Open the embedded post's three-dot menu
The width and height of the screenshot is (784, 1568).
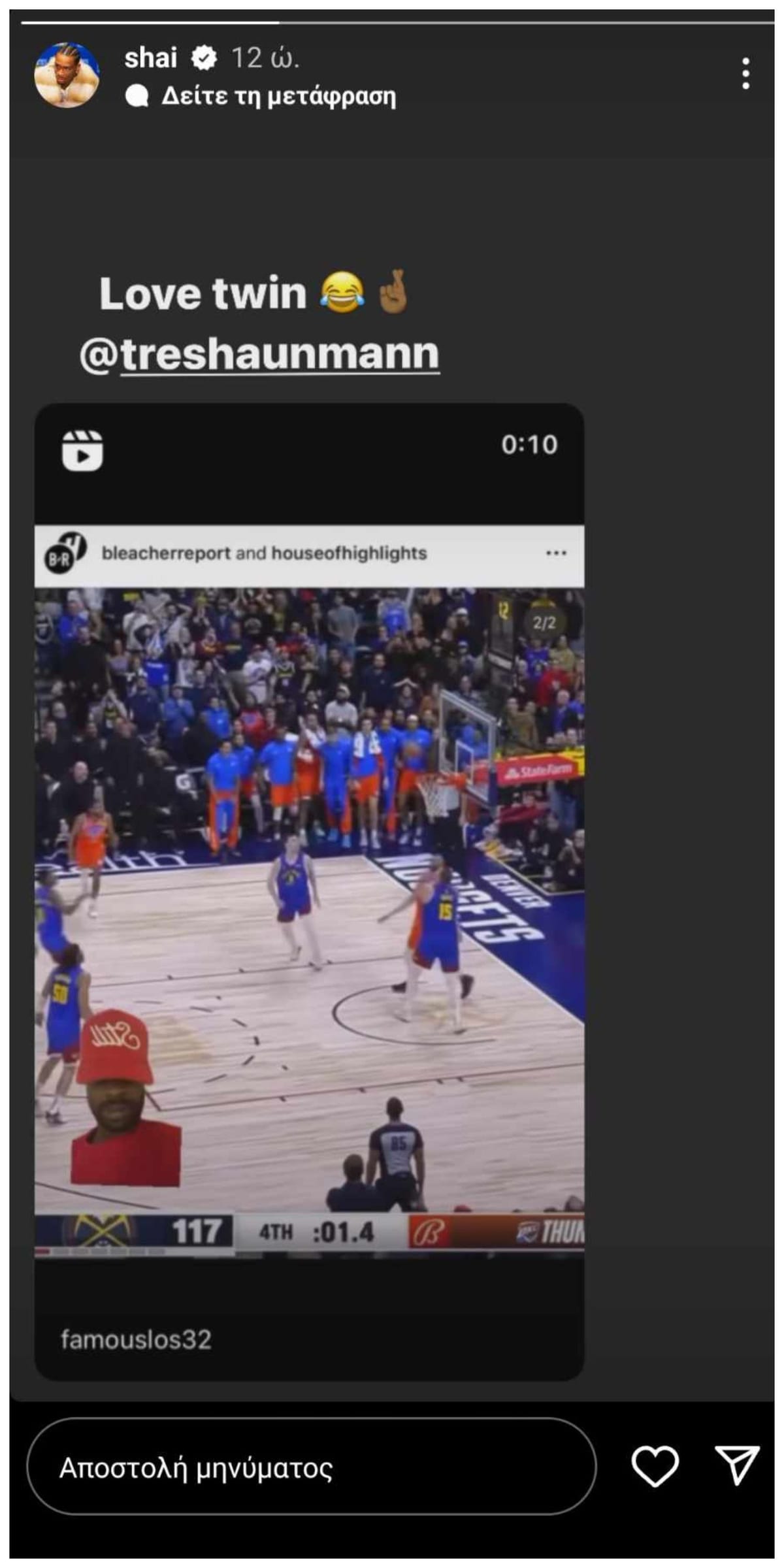557,553
